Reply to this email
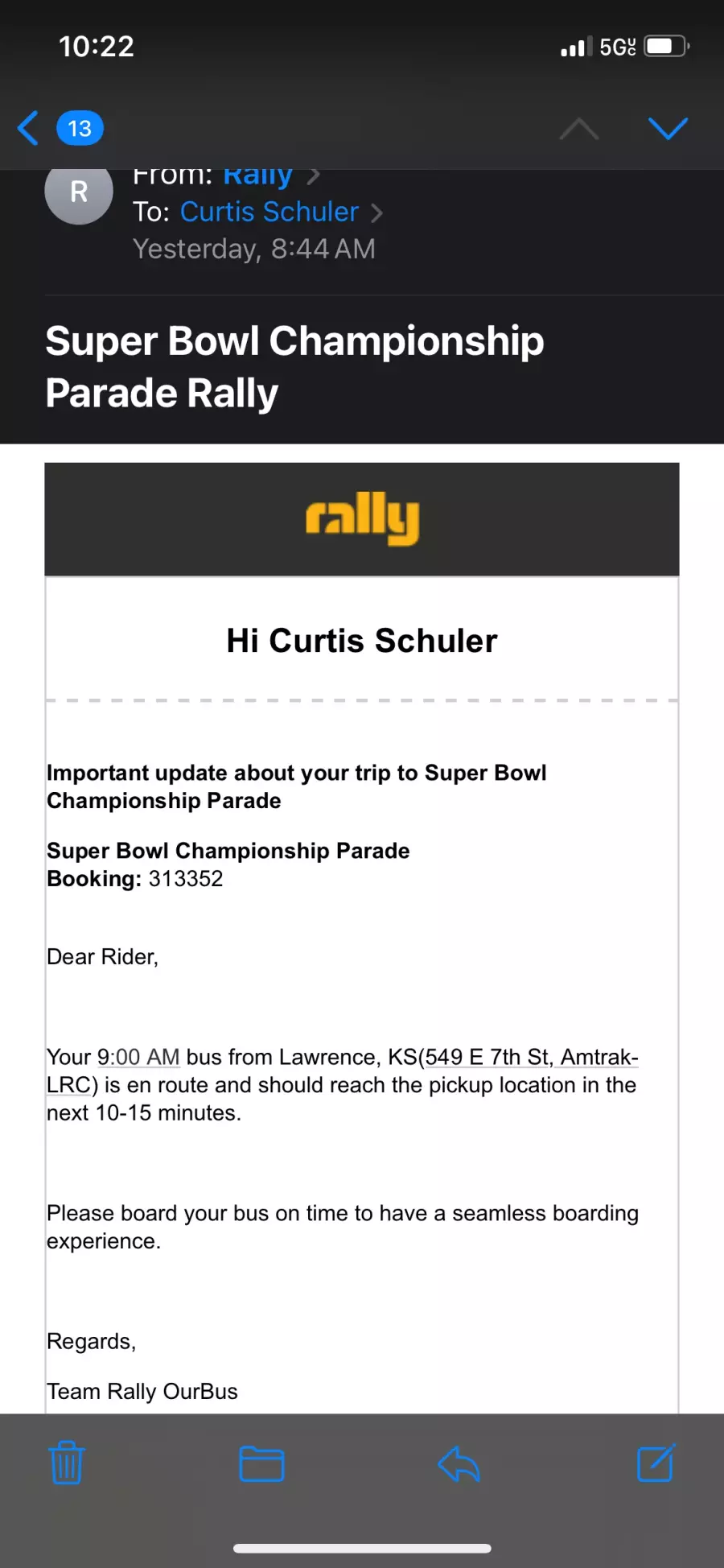724x1568 pixels. coord(459,1463)
